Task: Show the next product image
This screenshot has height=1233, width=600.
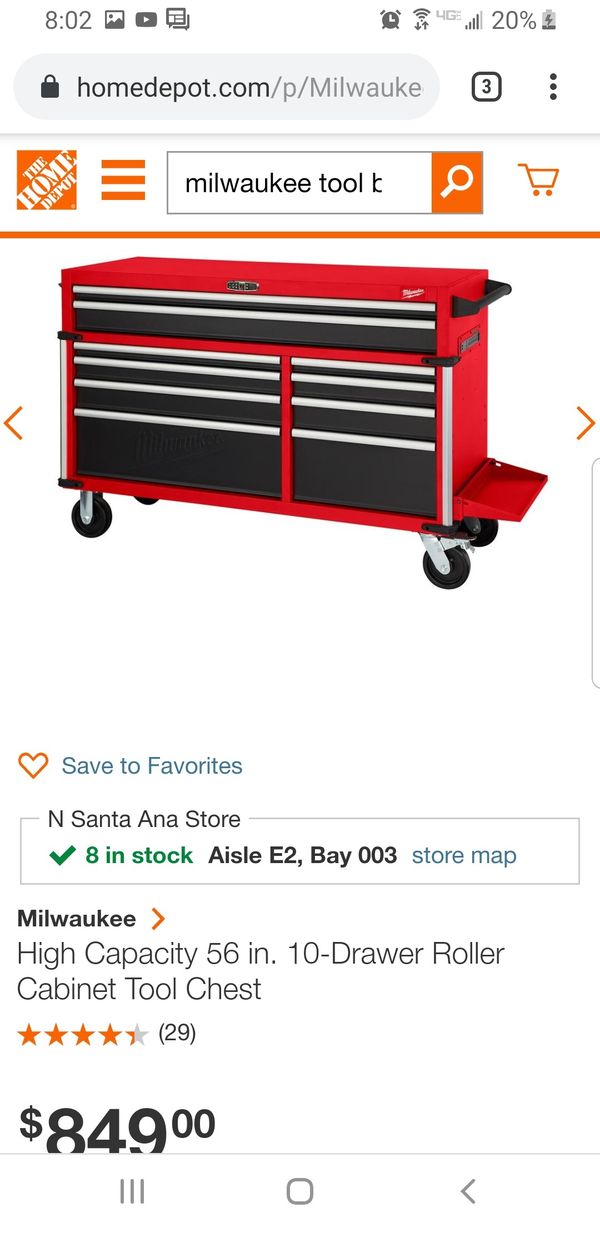Action: click(x=585, y=423)
